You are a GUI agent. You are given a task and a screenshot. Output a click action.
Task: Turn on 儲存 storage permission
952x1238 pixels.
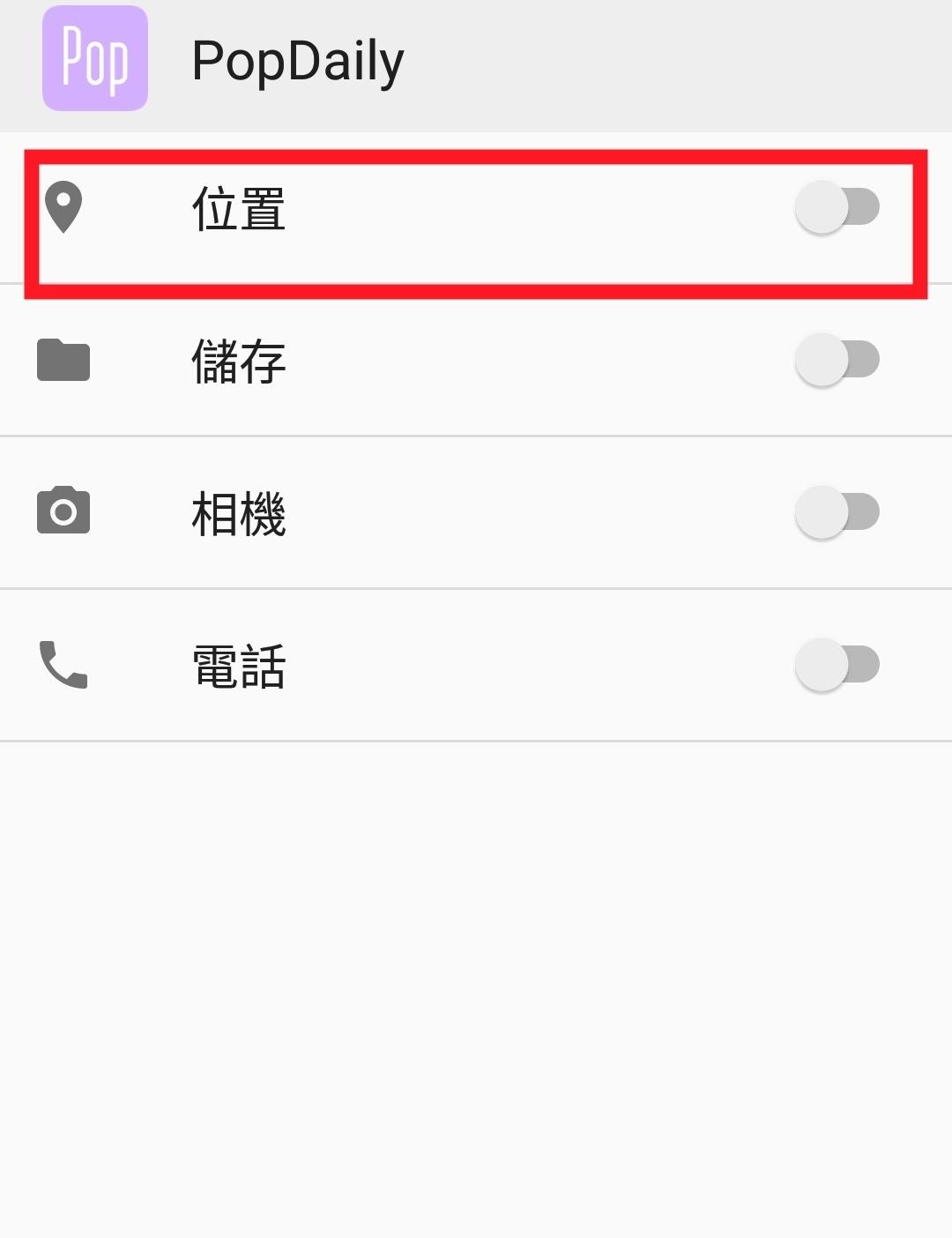pyautogui.click(x=837, y=360)
